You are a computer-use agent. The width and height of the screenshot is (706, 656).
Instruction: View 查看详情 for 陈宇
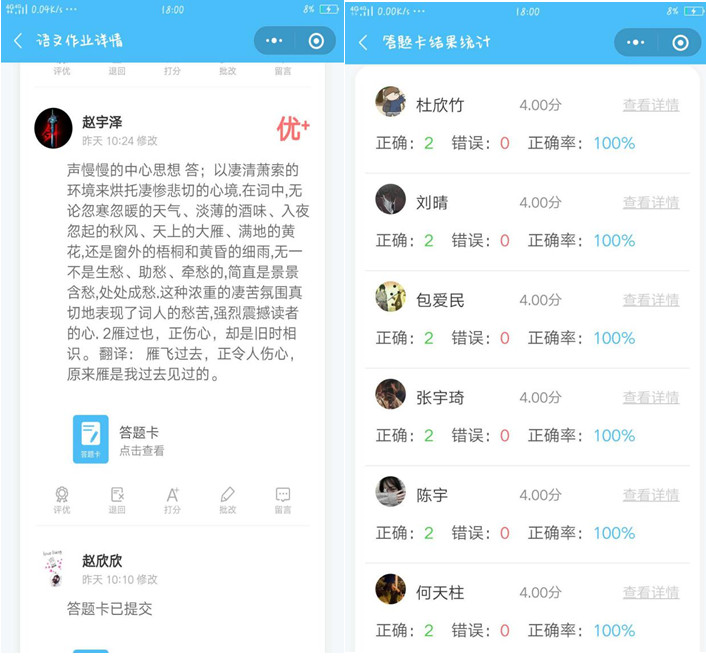[651, 495]
